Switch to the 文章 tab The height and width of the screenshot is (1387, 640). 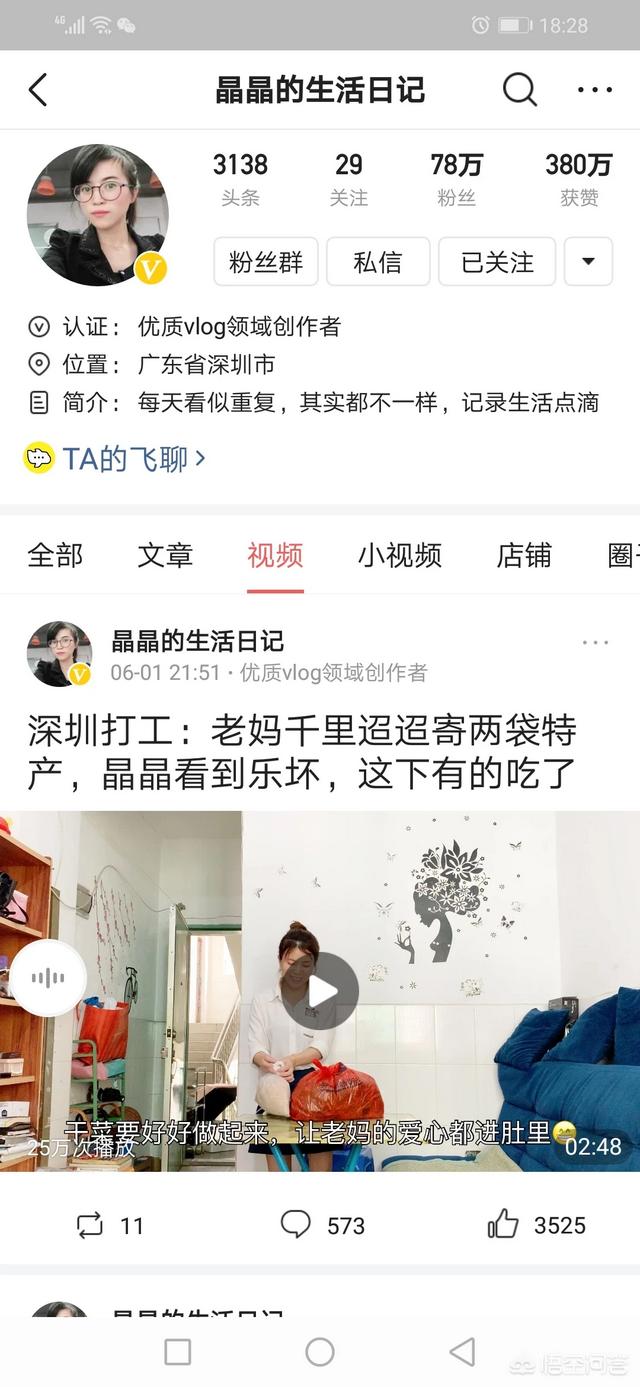165,555
